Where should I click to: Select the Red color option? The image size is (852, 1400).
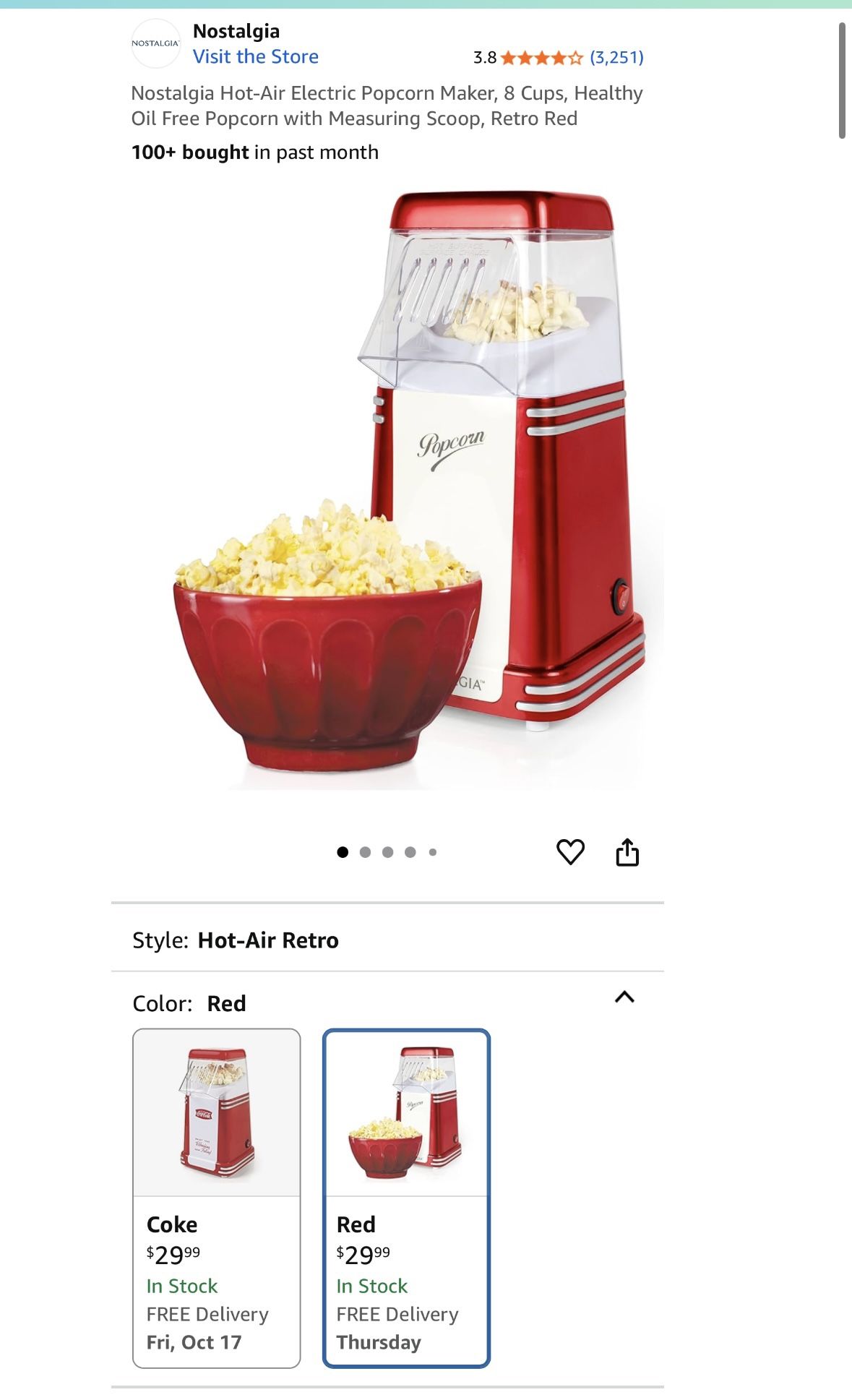[406, 1197]
